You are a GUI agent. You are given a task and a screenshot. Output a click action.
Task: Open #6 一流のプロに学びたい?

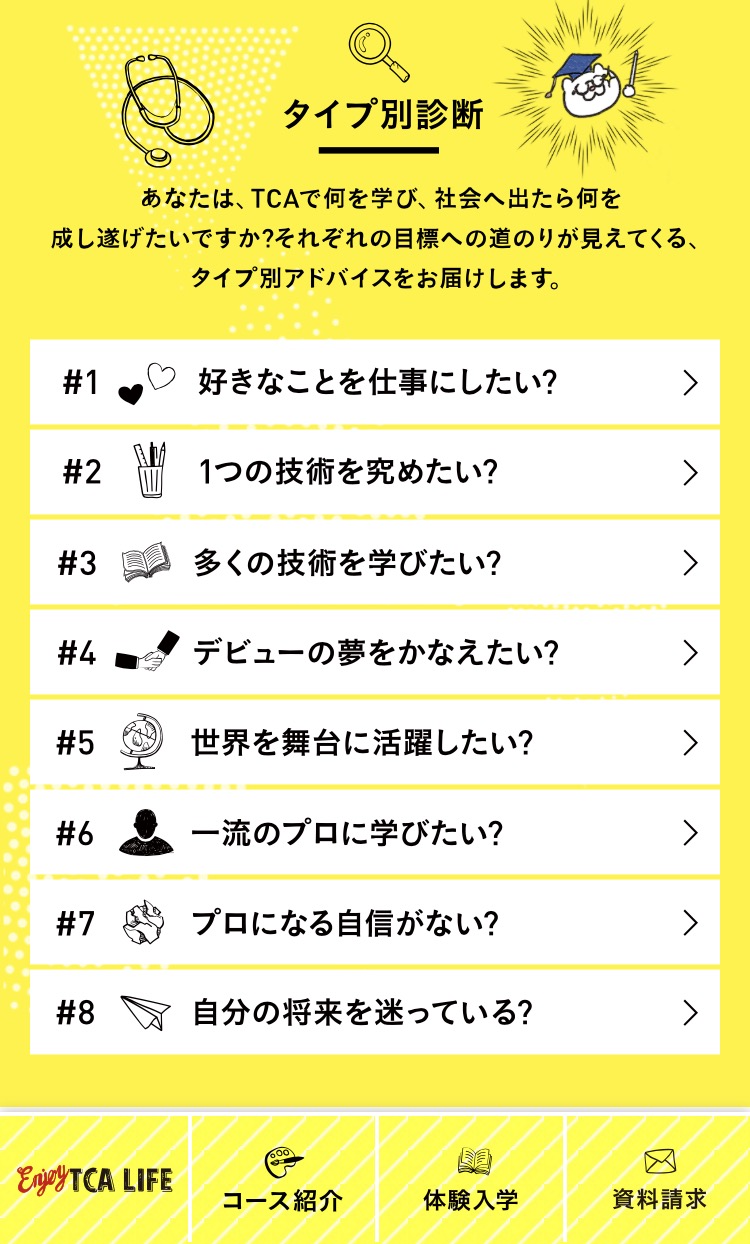coord(375,832)
